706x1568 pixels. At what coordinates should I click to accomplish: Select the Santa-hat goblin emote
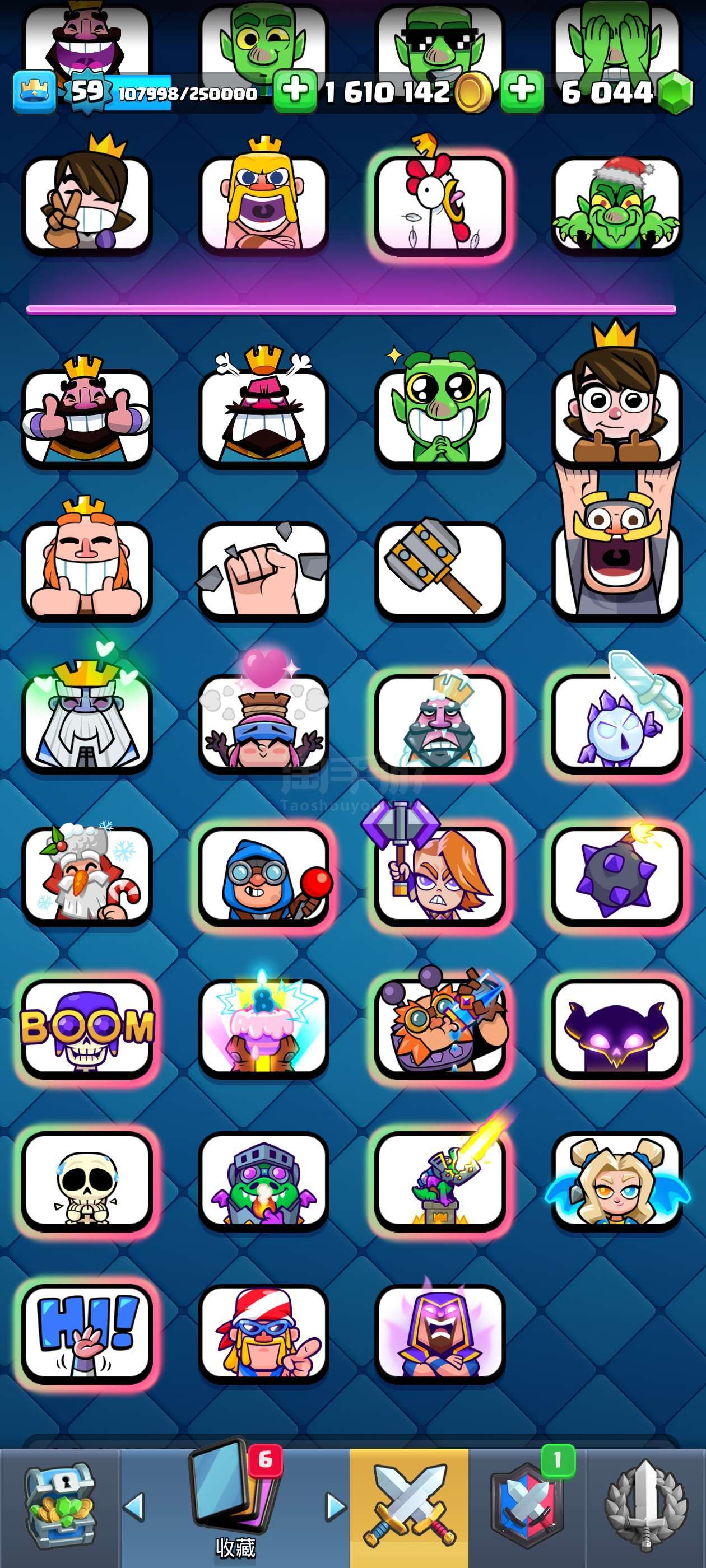point(616,204)
